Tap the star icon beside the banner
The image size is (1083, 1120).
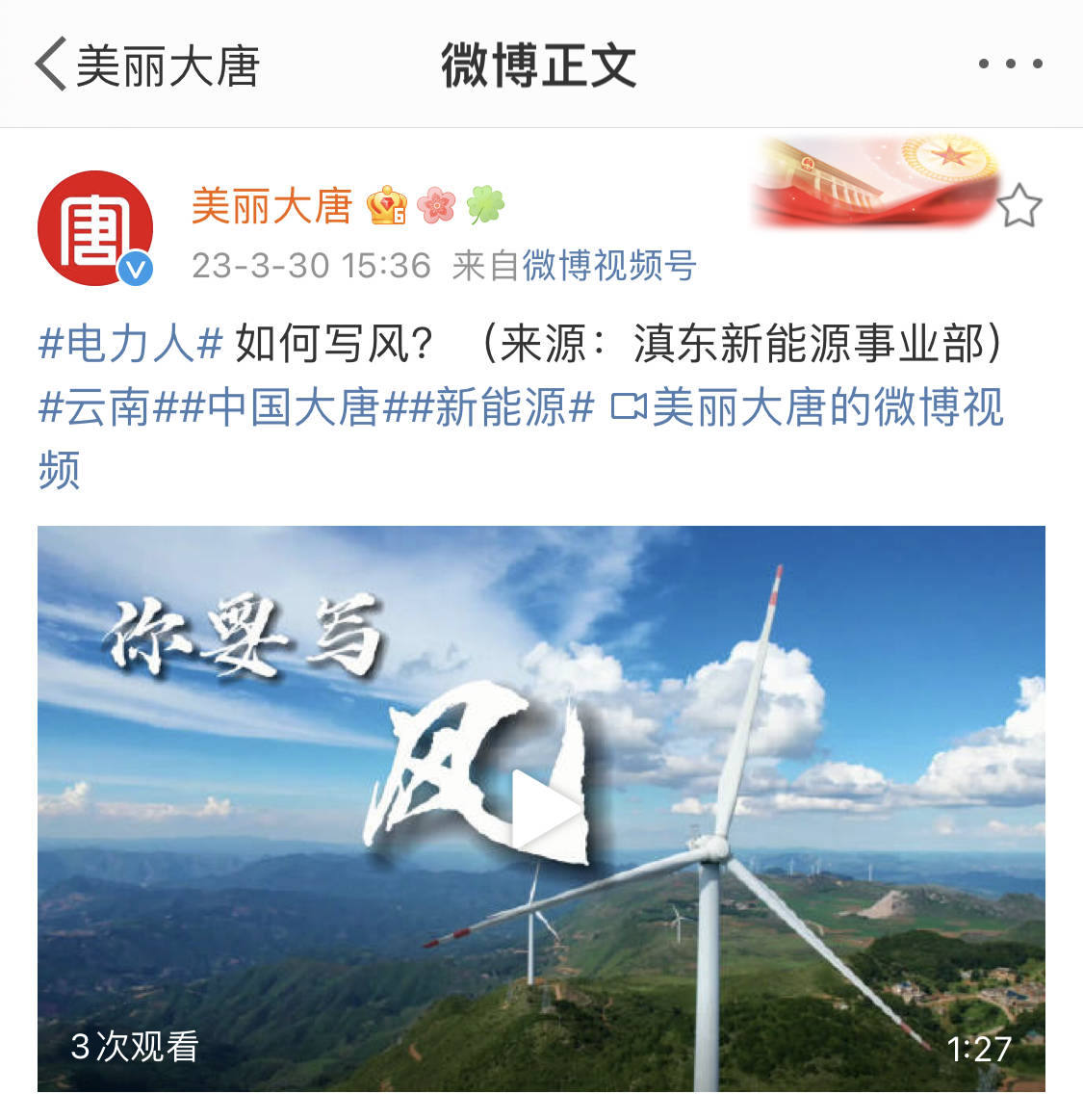click(x=1019, y=206)
